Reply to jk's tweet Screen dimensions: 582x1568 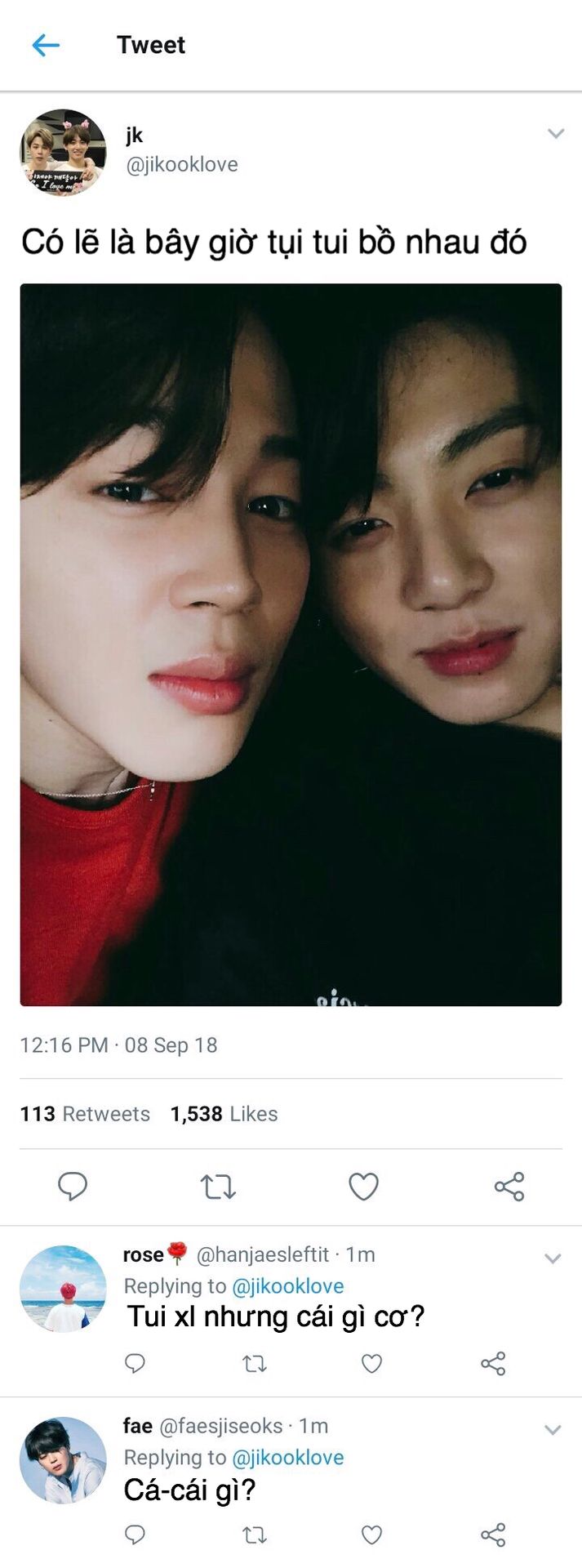pyautogui.click(x=73, y=1186)
